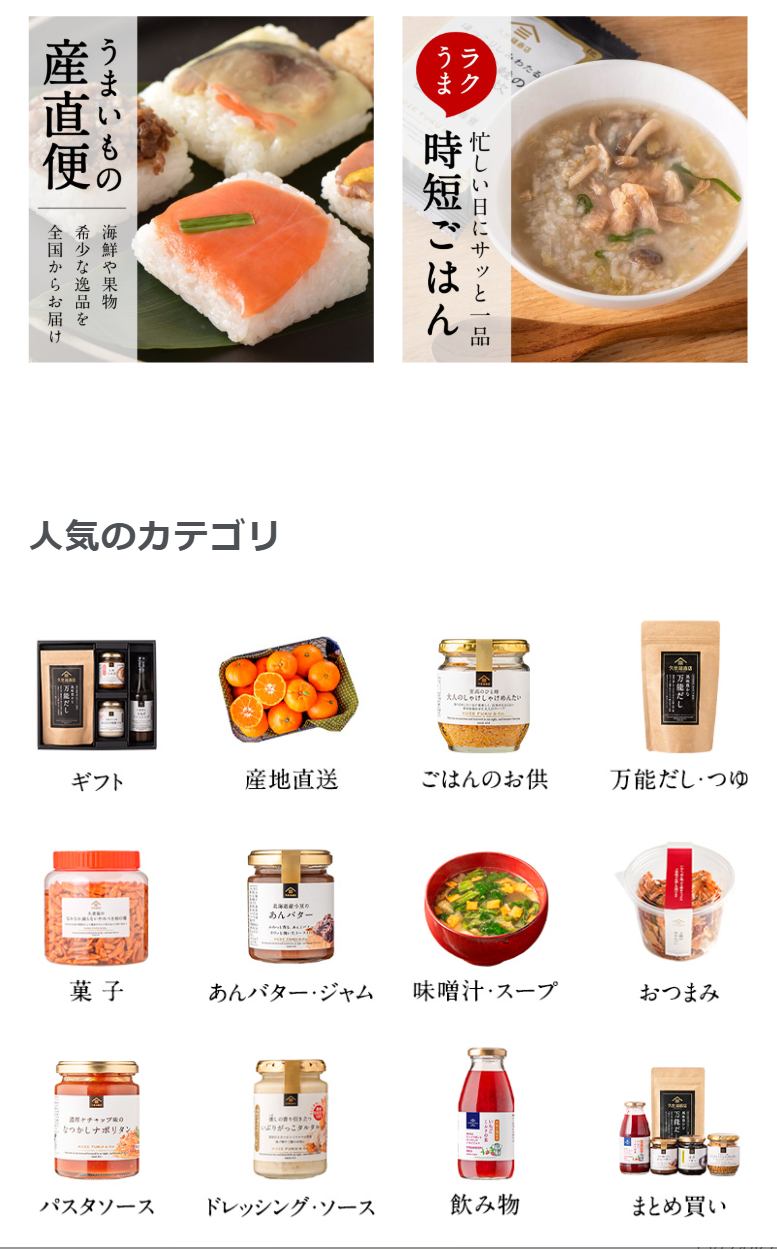Select the 味噌汁・スープ category
Viewport: 777px width, 1249px height.
tap(485, 925)
